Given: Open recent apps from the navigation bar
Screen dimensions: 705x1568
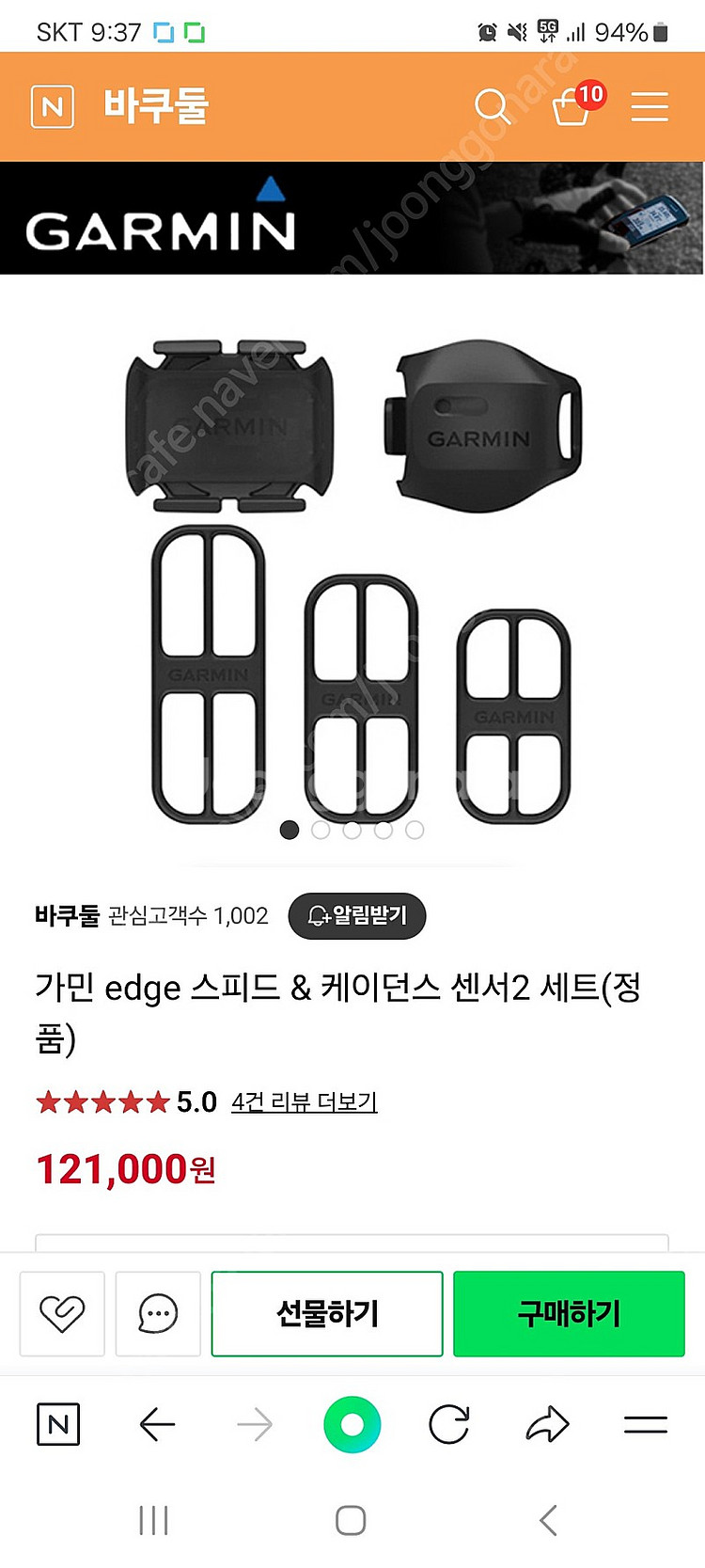Looking at the screenshot, I should [x=153, y=1520].
